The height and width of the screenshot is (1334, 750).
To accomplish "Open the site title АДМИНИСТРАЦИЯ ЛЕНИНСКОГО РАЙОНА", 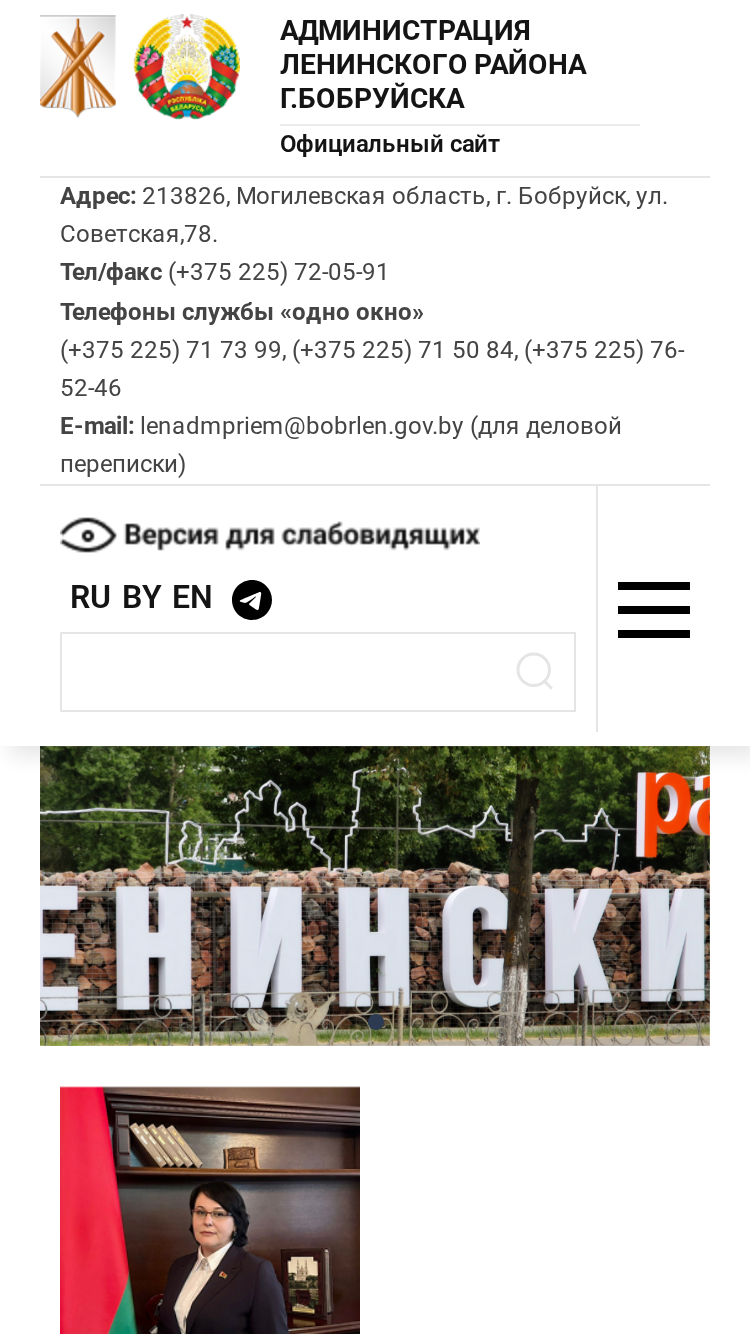I will coord(433,65).
